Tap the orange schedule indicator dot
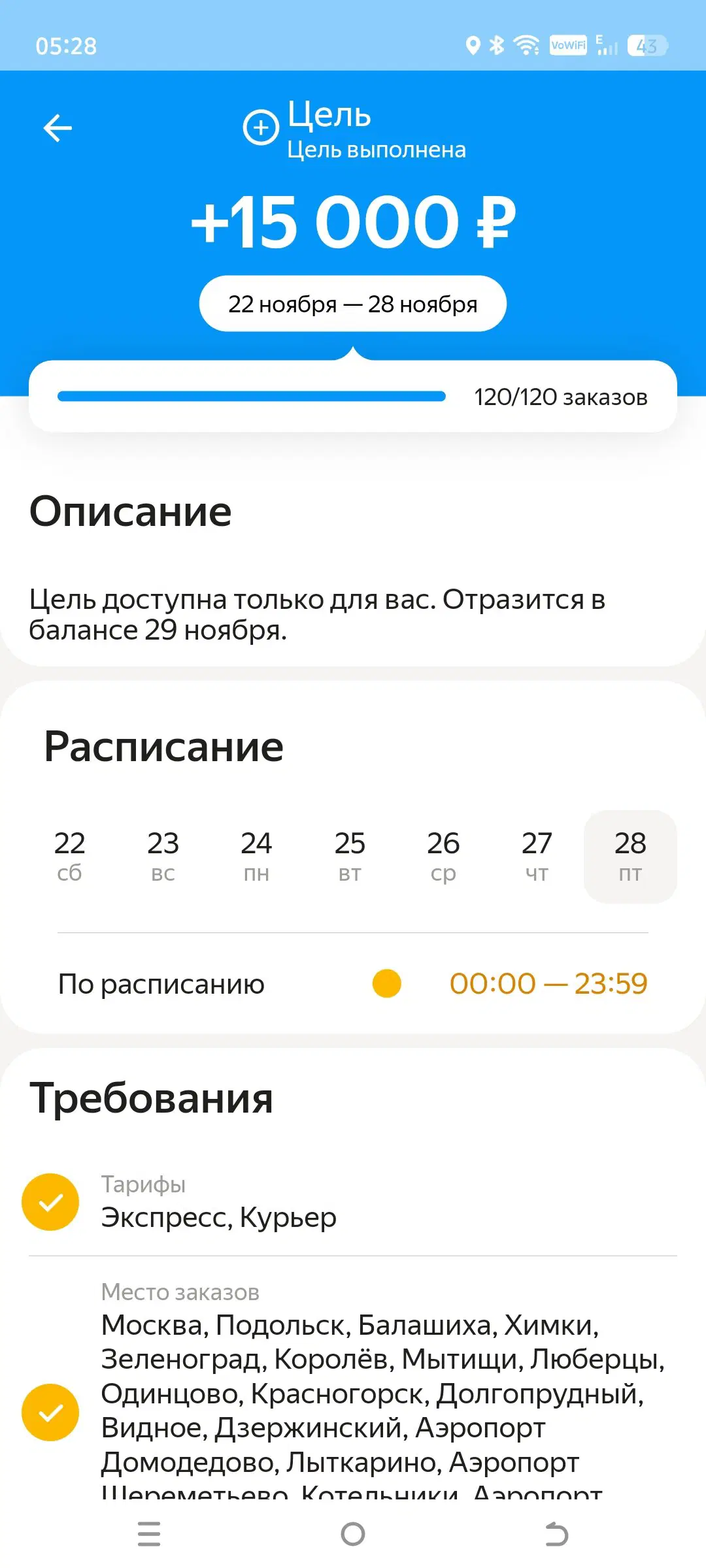This screenshot has height=1568, width=706. pyautogui.click(x=386, y=983)
